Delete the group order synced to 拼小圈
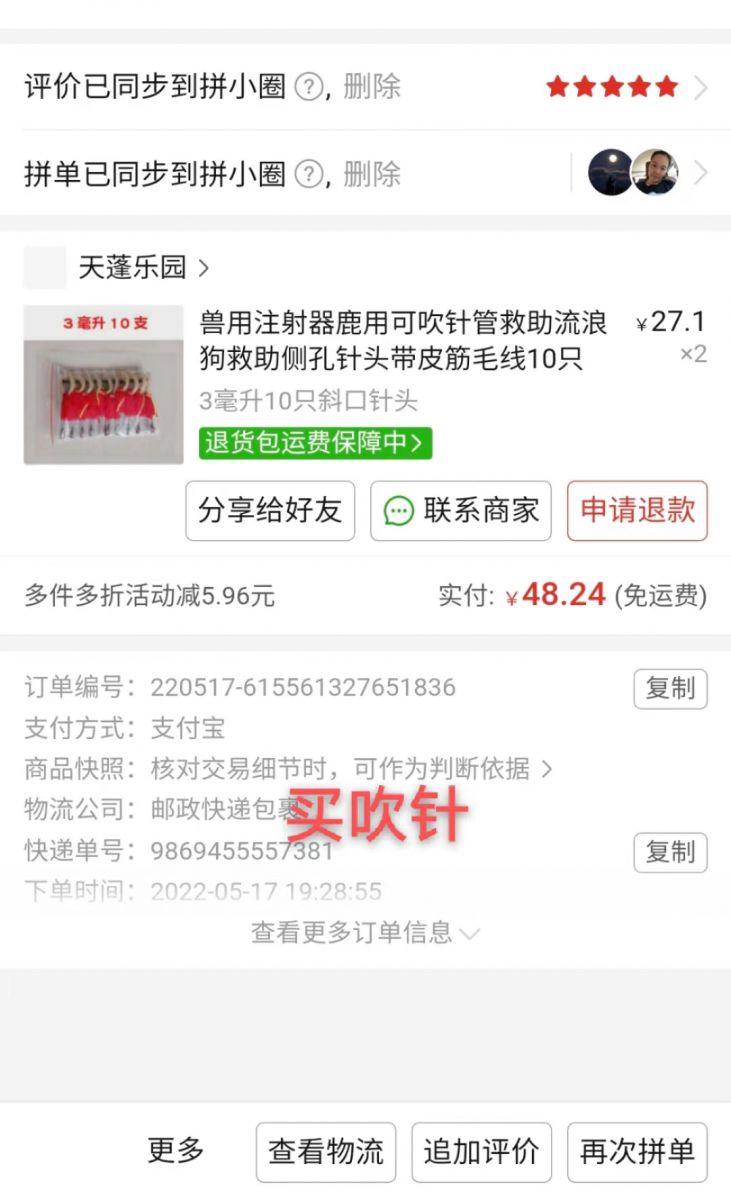Viewport: 731px width, 1200px height. pos(371,174)
